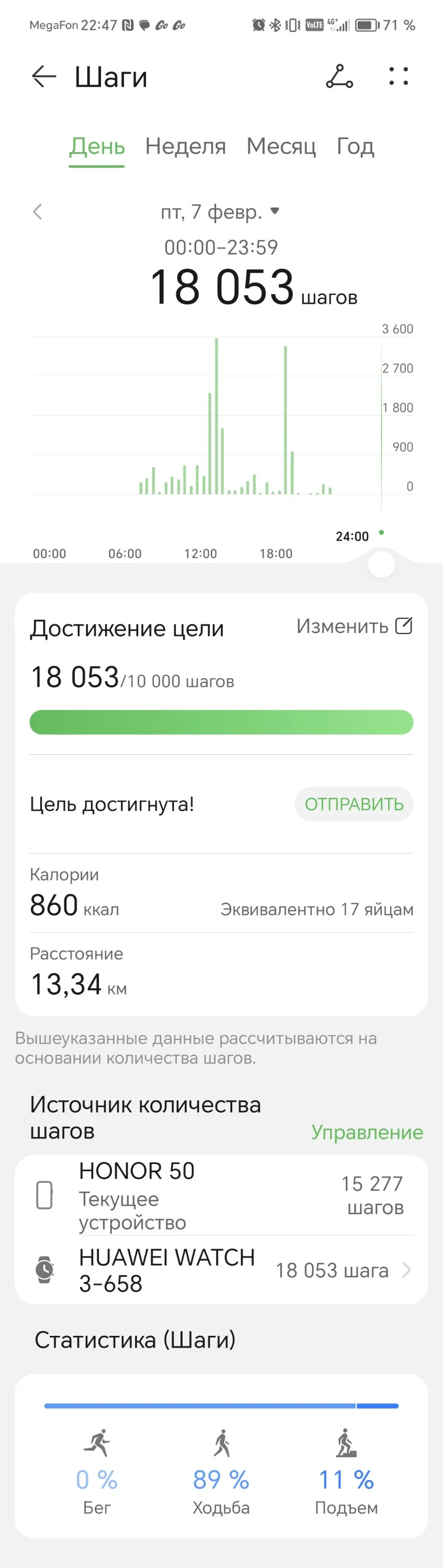443x1568 pixels.
Task: Switch to the Год tab
Action: [355, 147]
